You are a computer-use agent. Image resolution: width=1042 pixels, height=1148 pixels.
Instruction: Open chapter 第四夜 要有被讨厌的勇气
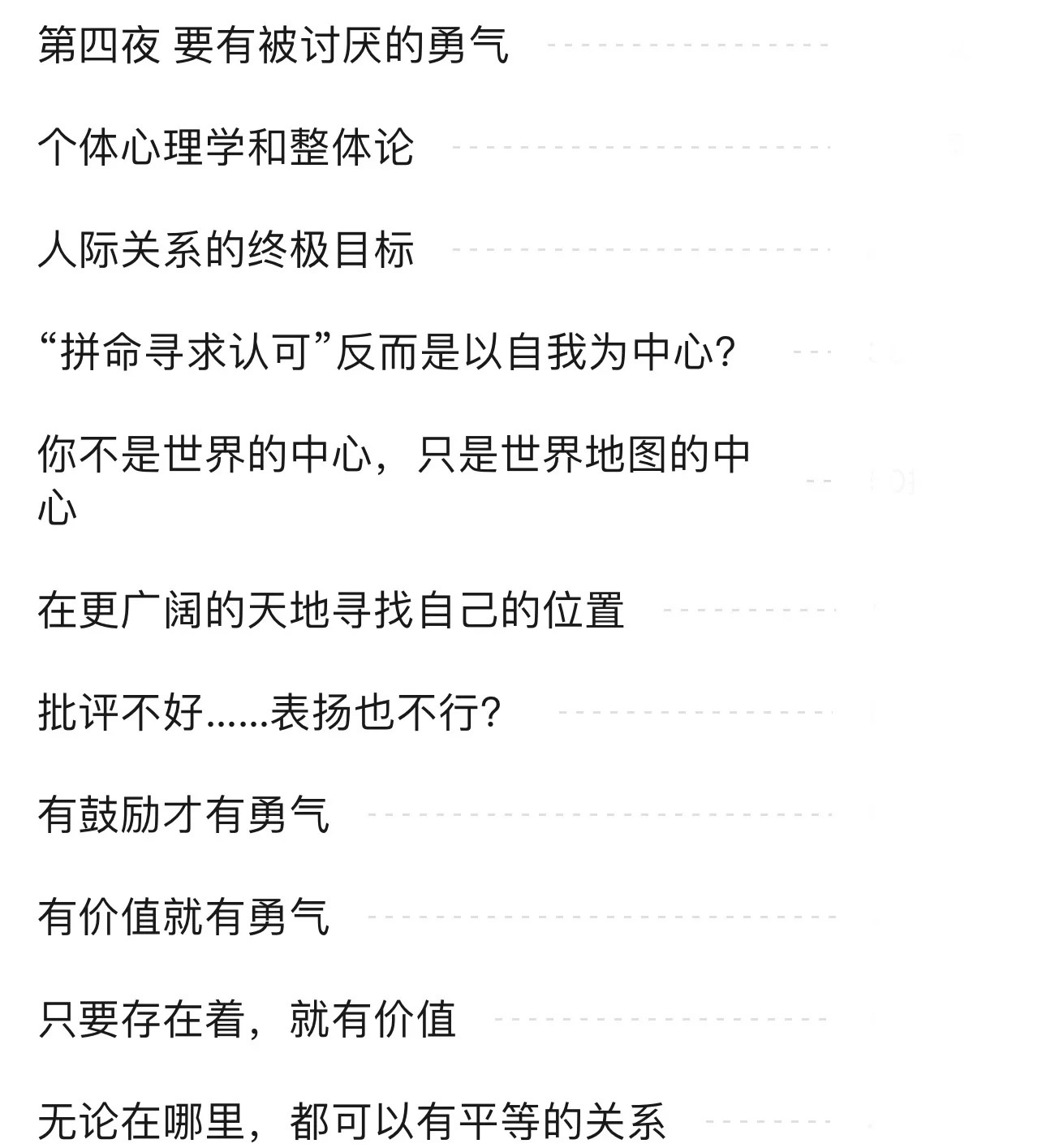pos(273,45)
